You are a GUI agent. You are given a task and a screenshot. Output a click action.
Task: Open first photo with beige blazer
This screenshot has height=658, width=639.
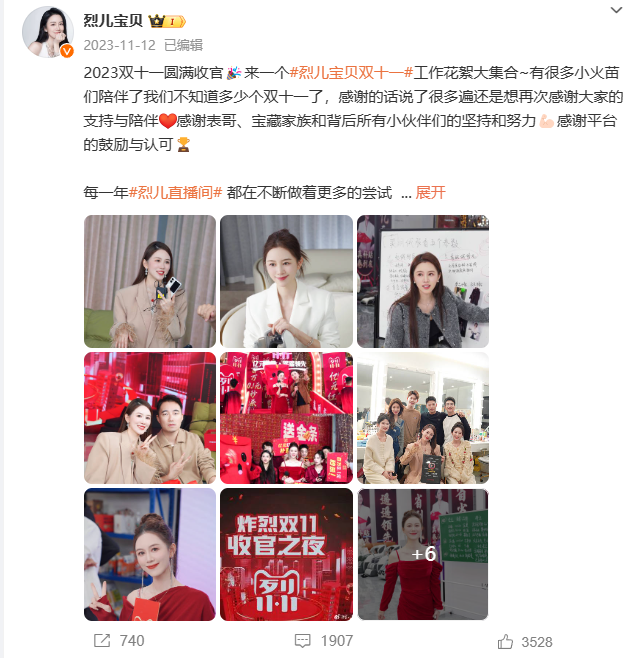(x=150, y=281)
